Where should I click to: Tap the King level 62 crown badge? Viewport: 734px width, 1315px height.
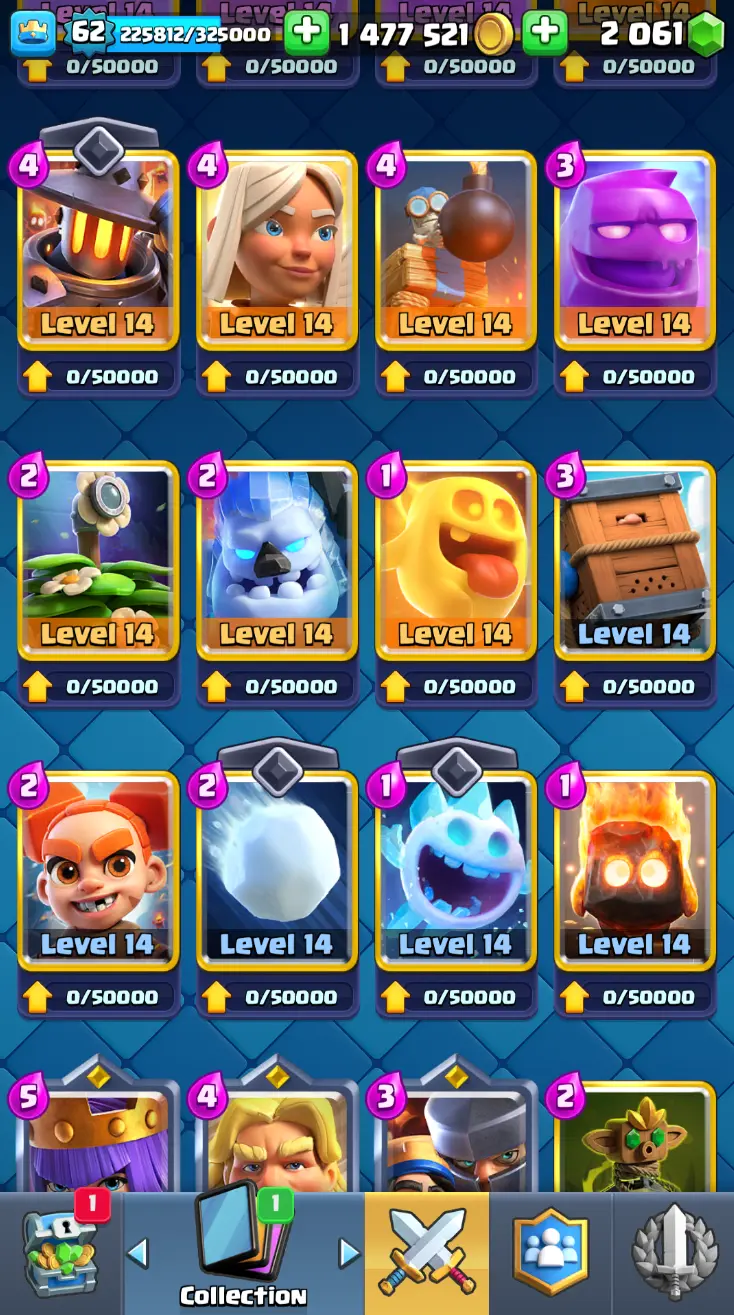click(32, 34)
